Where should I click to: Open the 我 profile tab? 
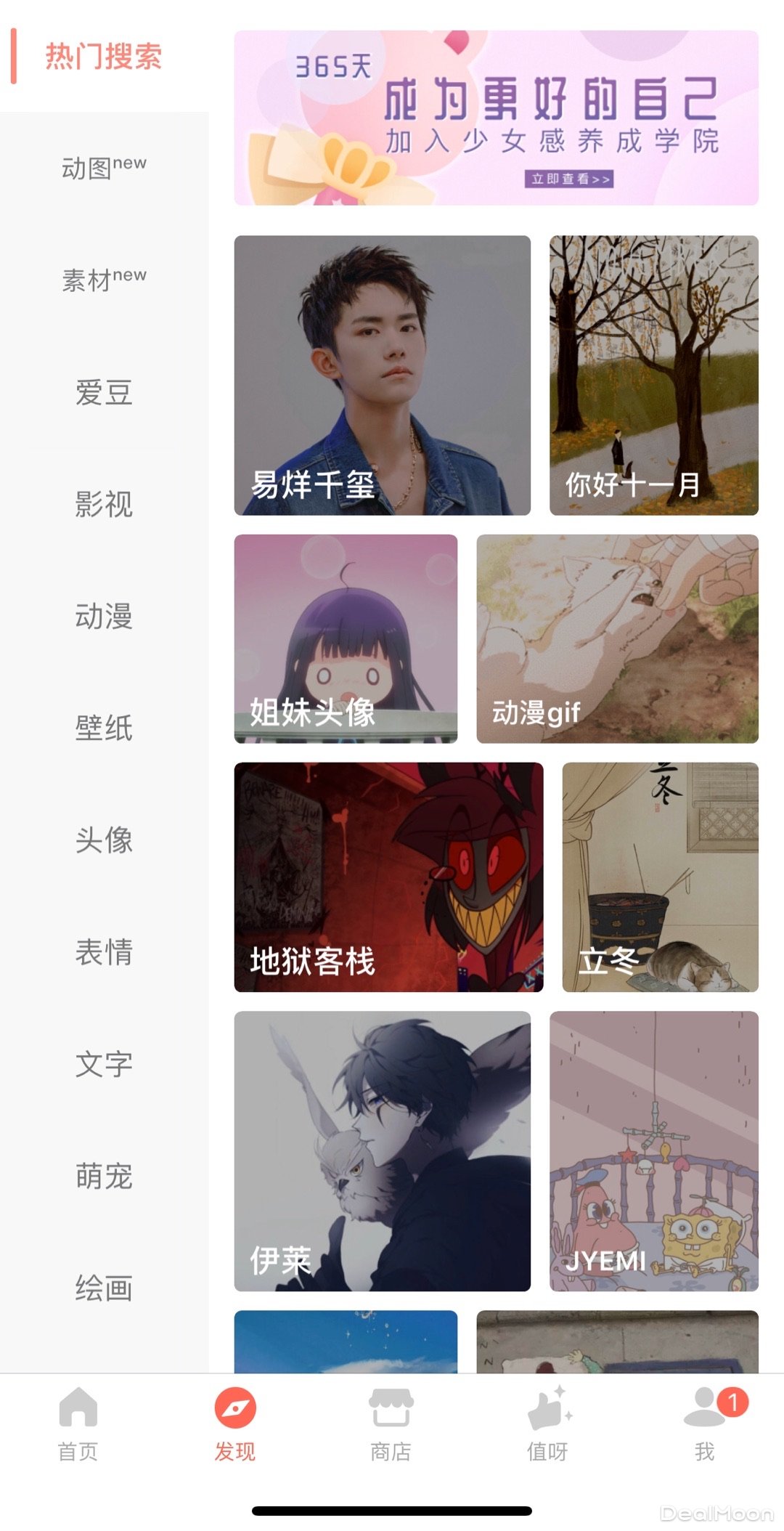(x=704, y=1424)
